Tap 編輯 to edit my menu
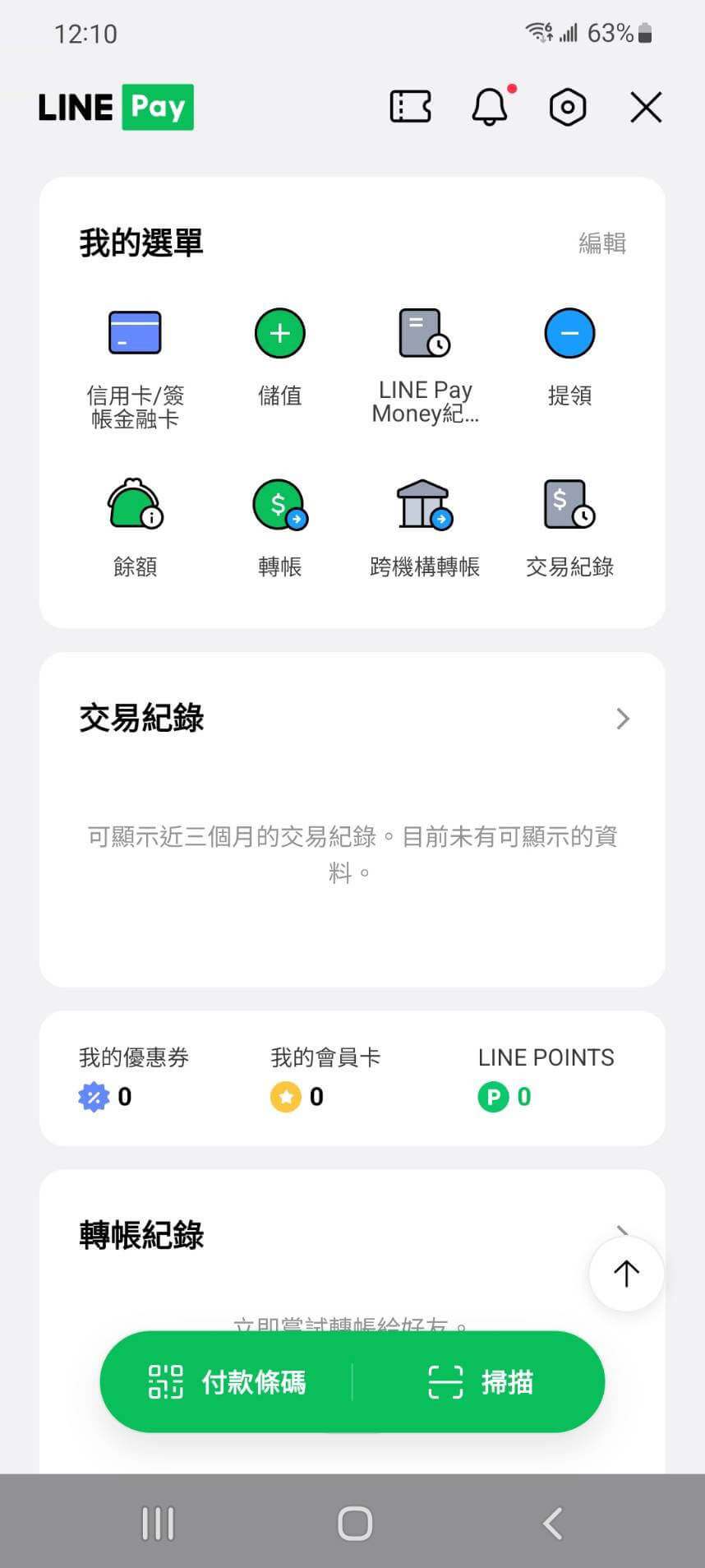Screen dimensions: 705x1568 [602, 243]
